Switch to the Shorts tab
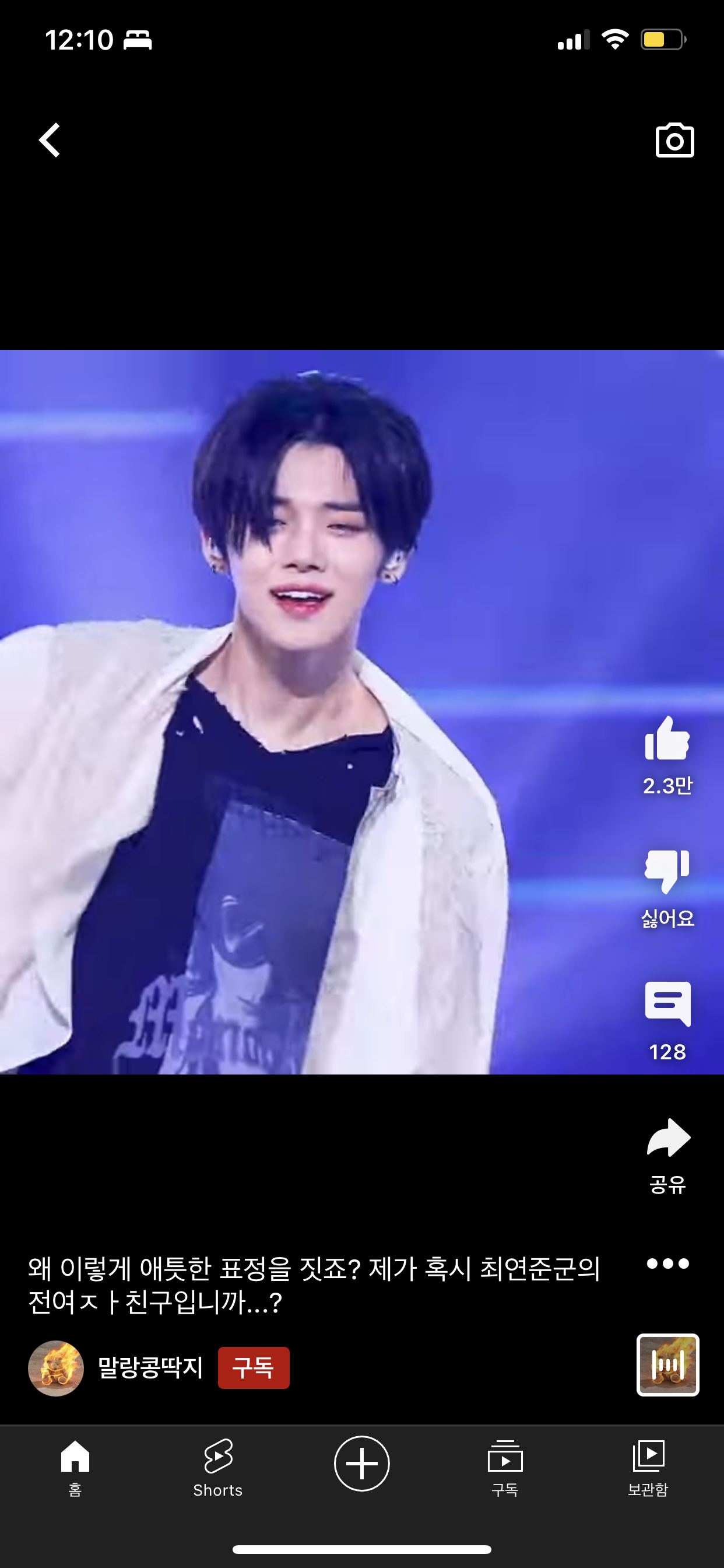The height and width of the screenshot is (1568, 724). click(218, 1467)
